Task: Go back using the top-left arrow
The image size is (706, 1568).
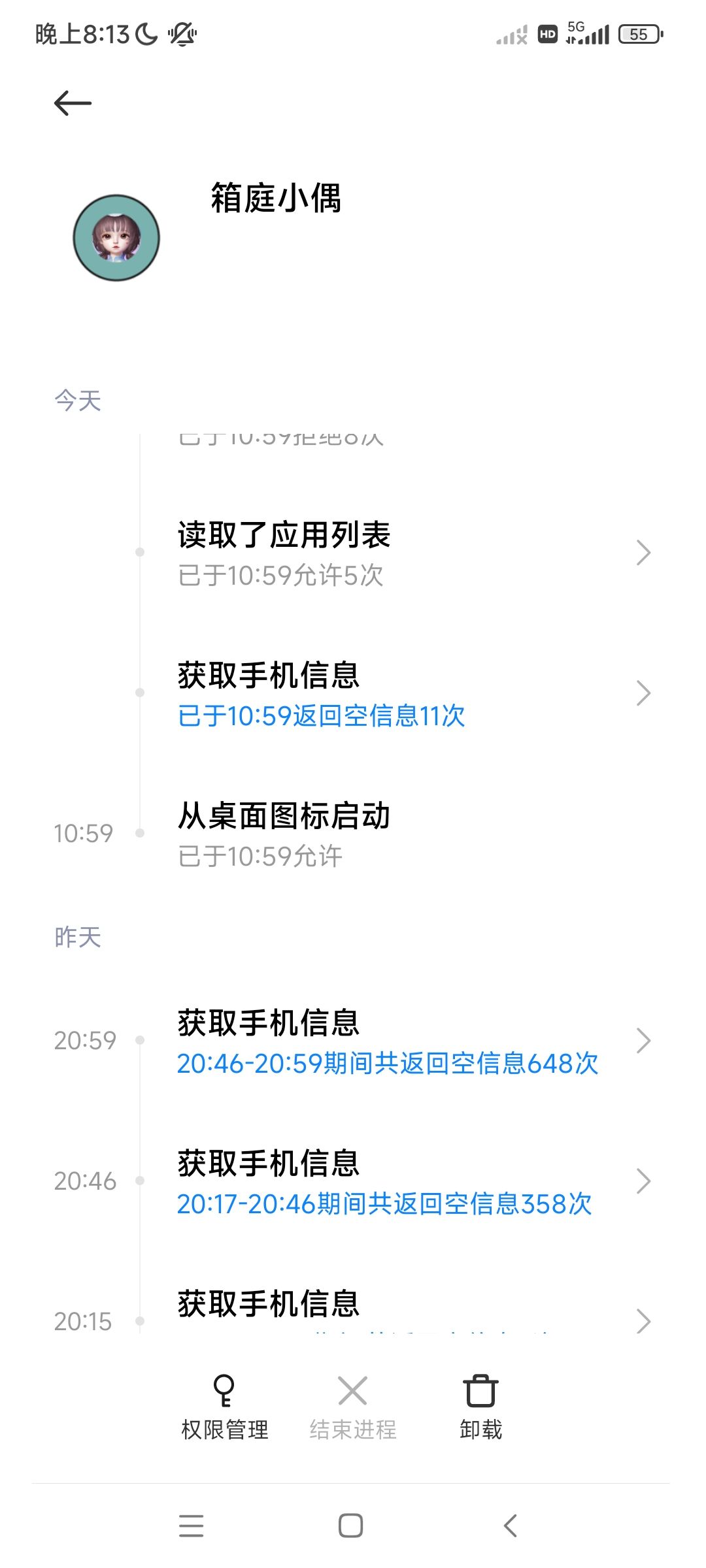Action: [73, 103]
